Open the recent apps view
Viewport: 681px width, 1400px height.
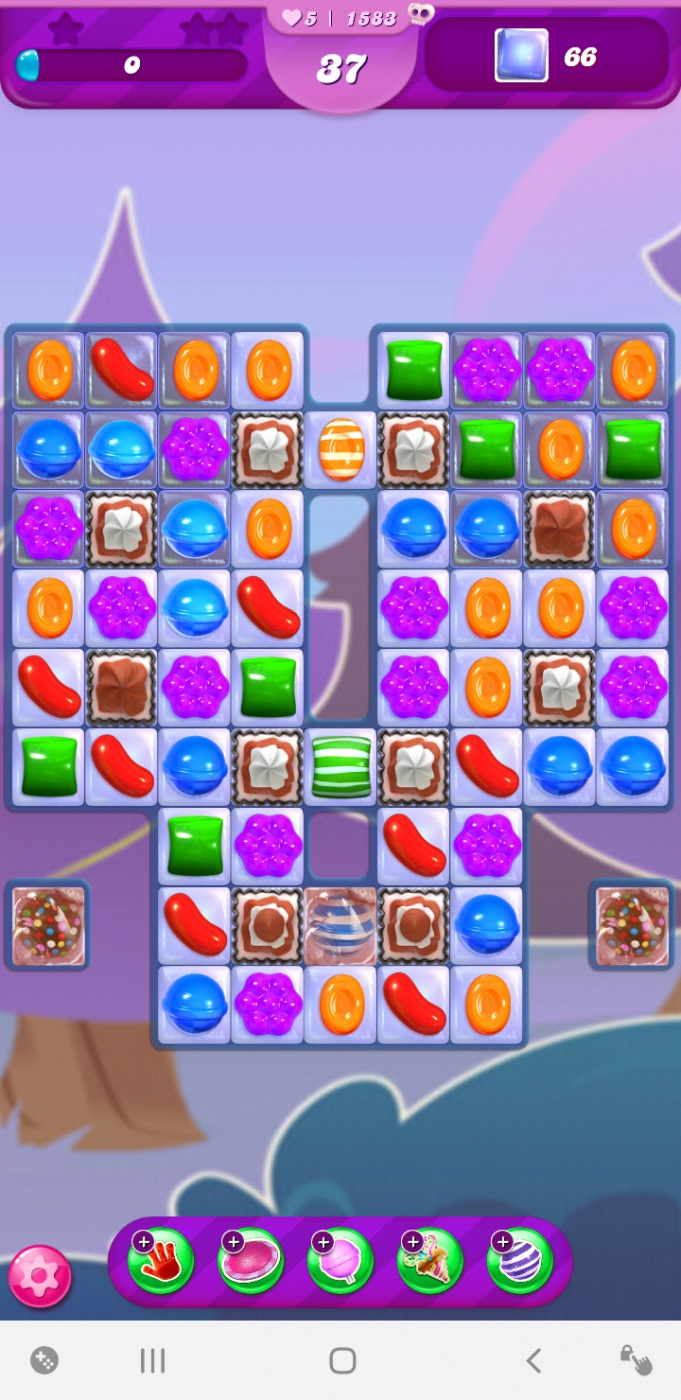[152, 1360]
